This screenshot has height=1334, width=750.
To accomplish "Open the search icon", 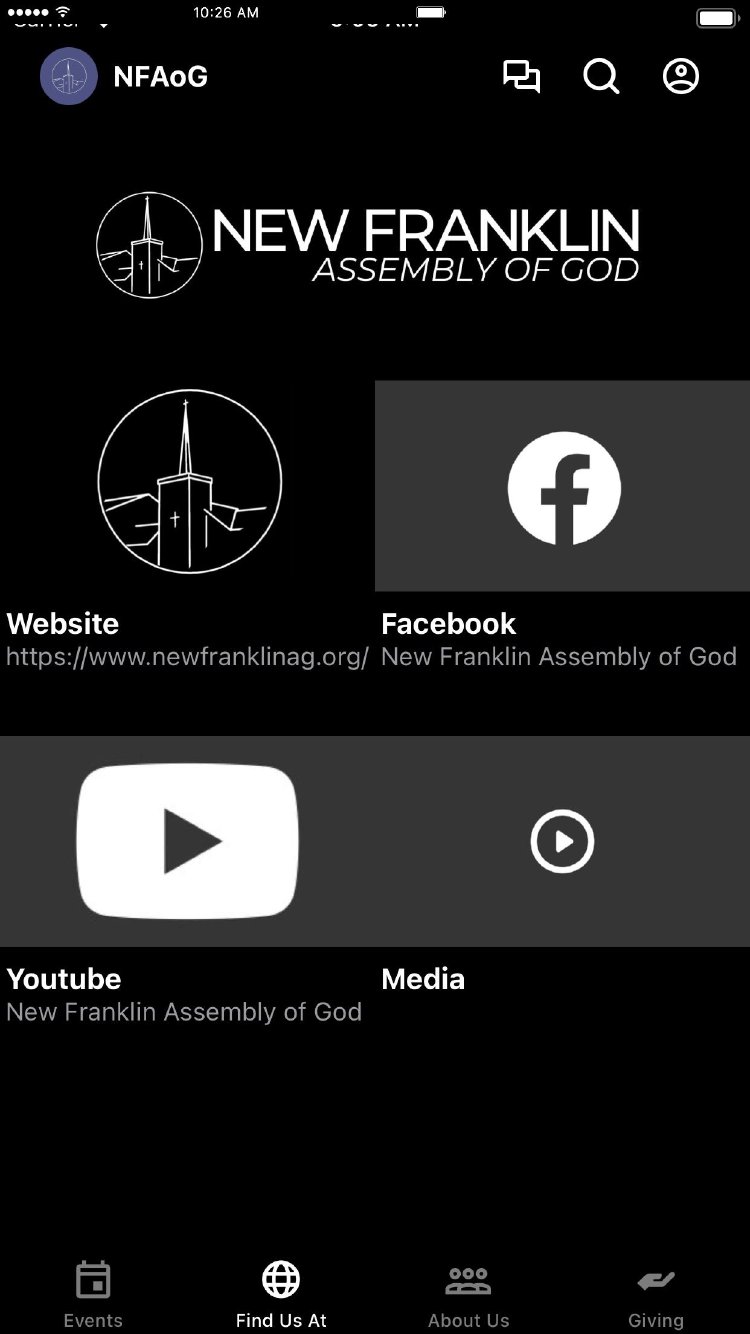I will pos(601,77).
